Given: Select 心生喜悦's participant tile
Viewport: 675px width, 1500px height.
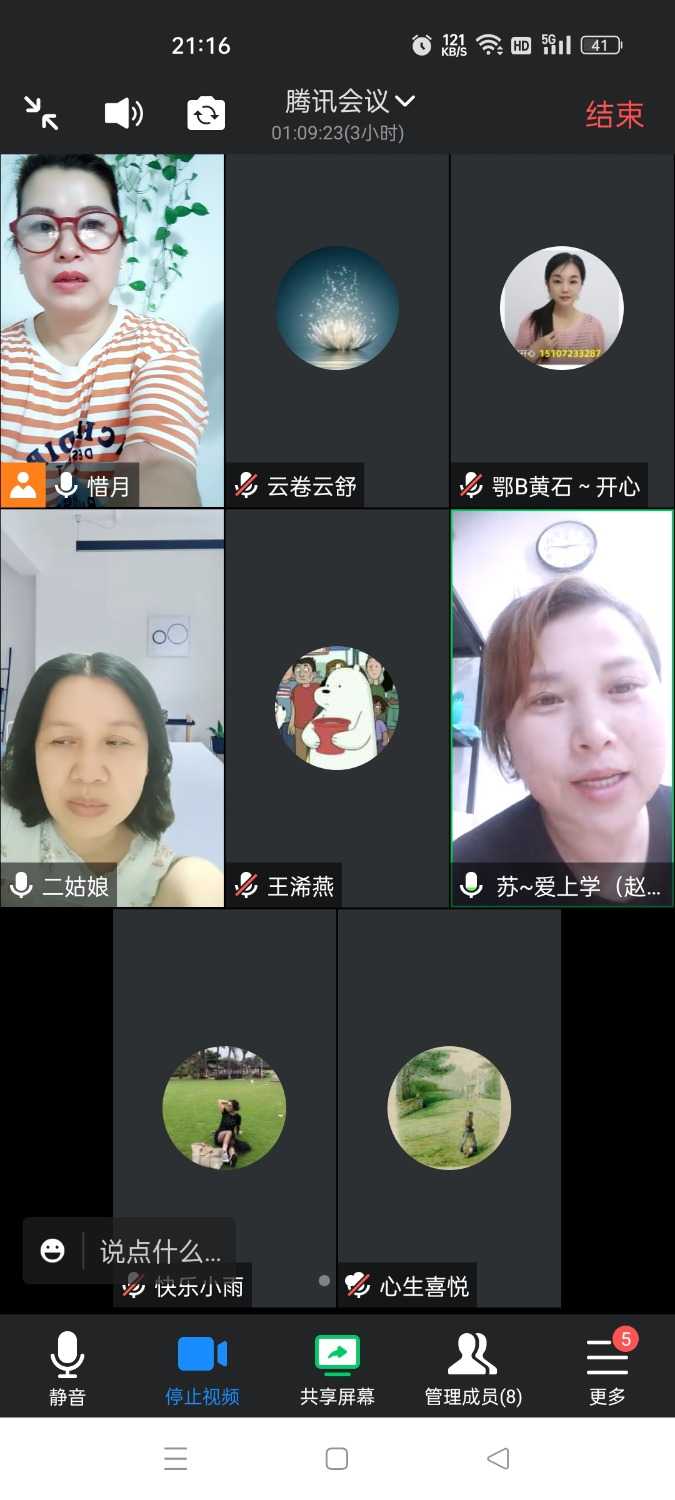Looking at the screenshot, I should pyautogui.click(x=449, y=1108).
